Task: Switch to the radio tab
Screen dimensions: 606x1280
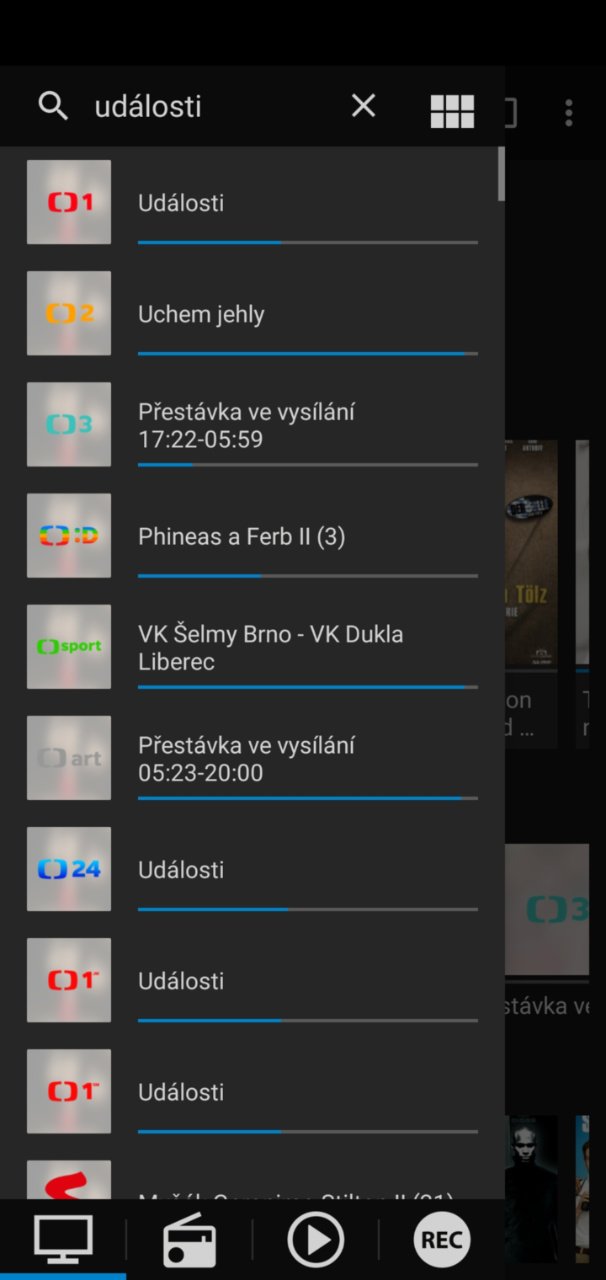Action: (189, 1240)
